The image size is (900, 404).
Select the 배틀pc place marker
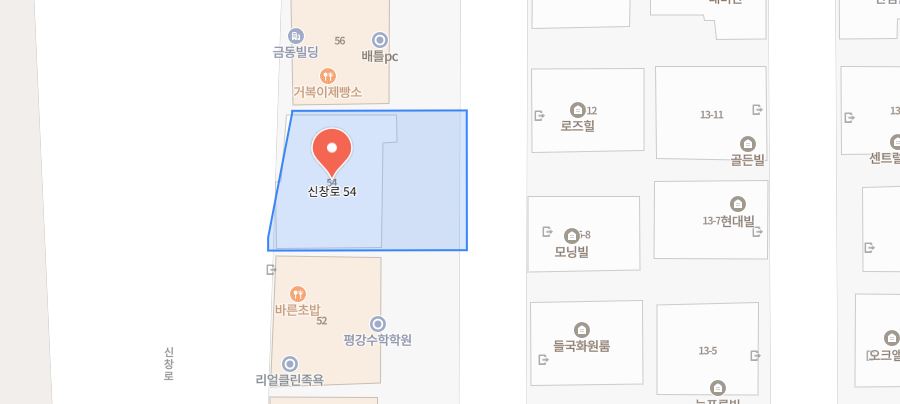[x=379, y=41]
